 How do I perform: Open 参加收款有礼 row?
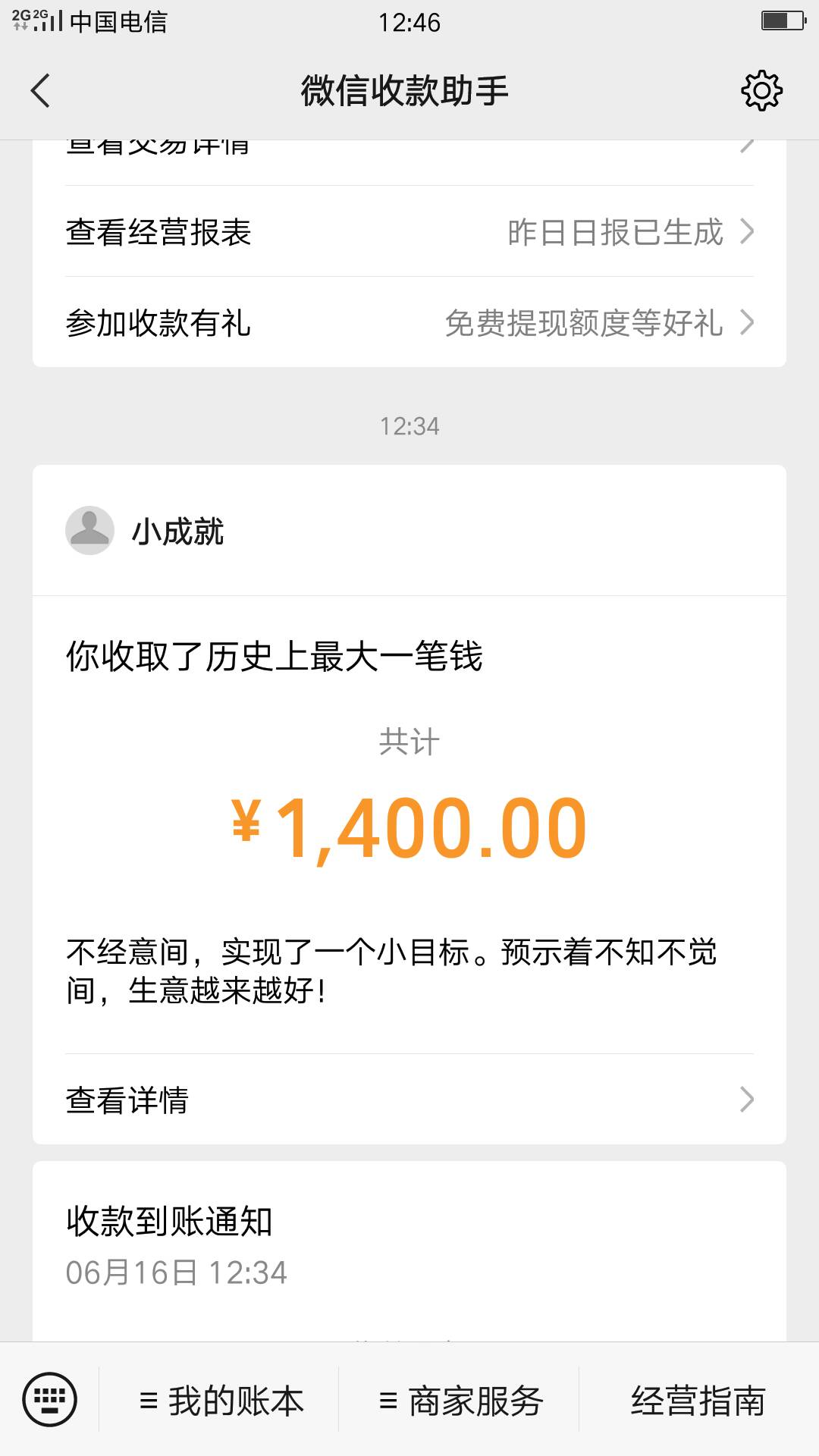pos(409,323)
